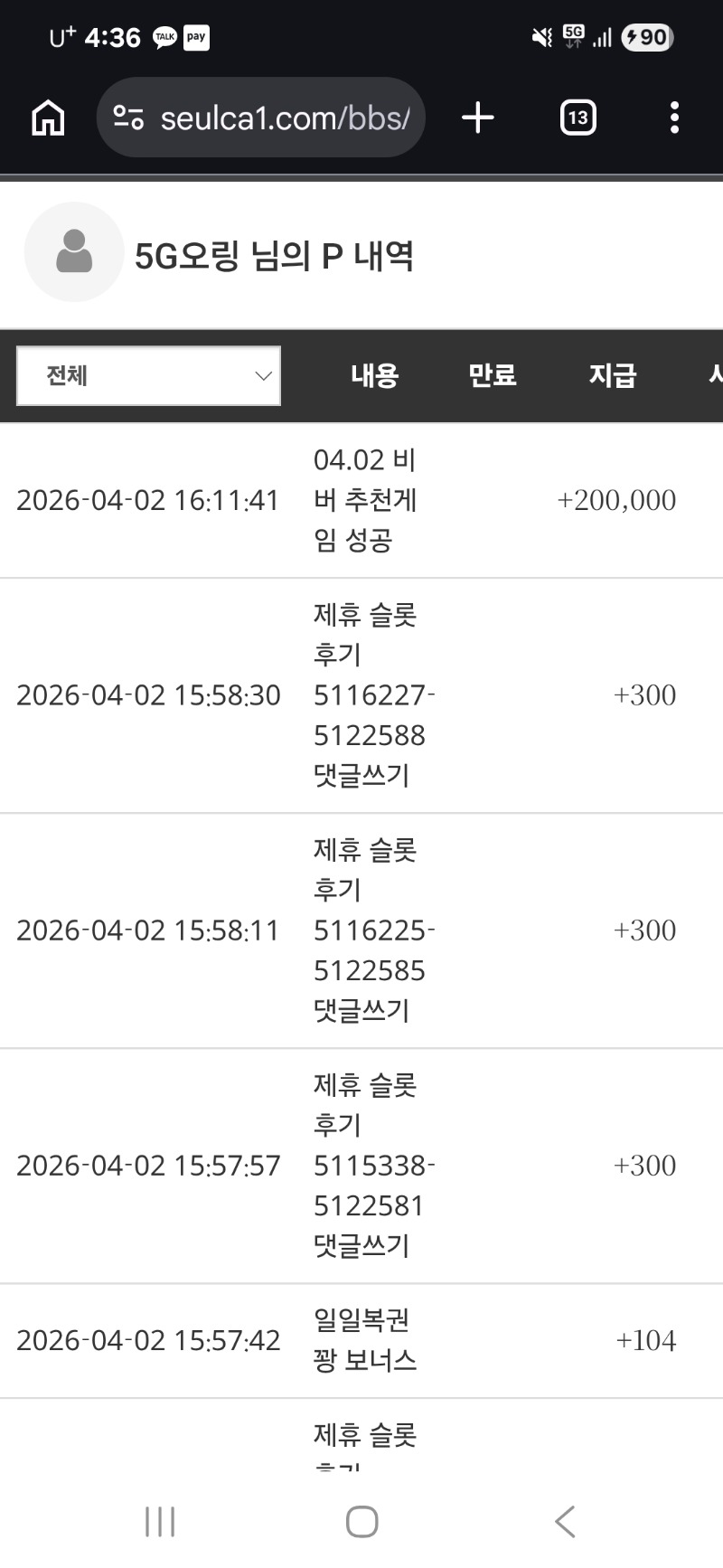The width and height of the screenshot is (723, 1568).
Task: Expand the 전체 filter dropdown
Action: (149, 376)
